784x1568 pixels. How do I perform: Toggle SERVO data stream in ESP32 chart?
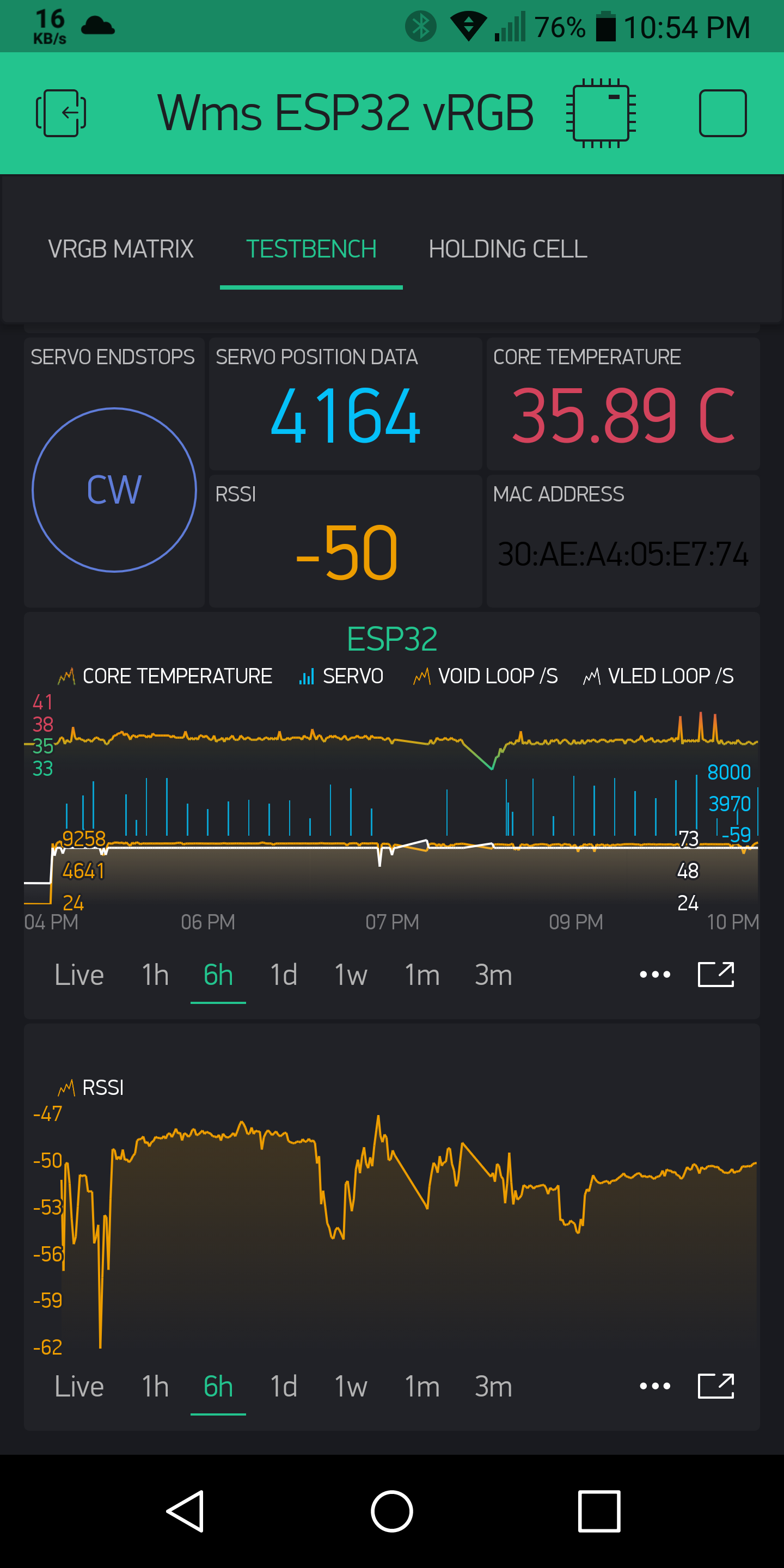point(341,676)
